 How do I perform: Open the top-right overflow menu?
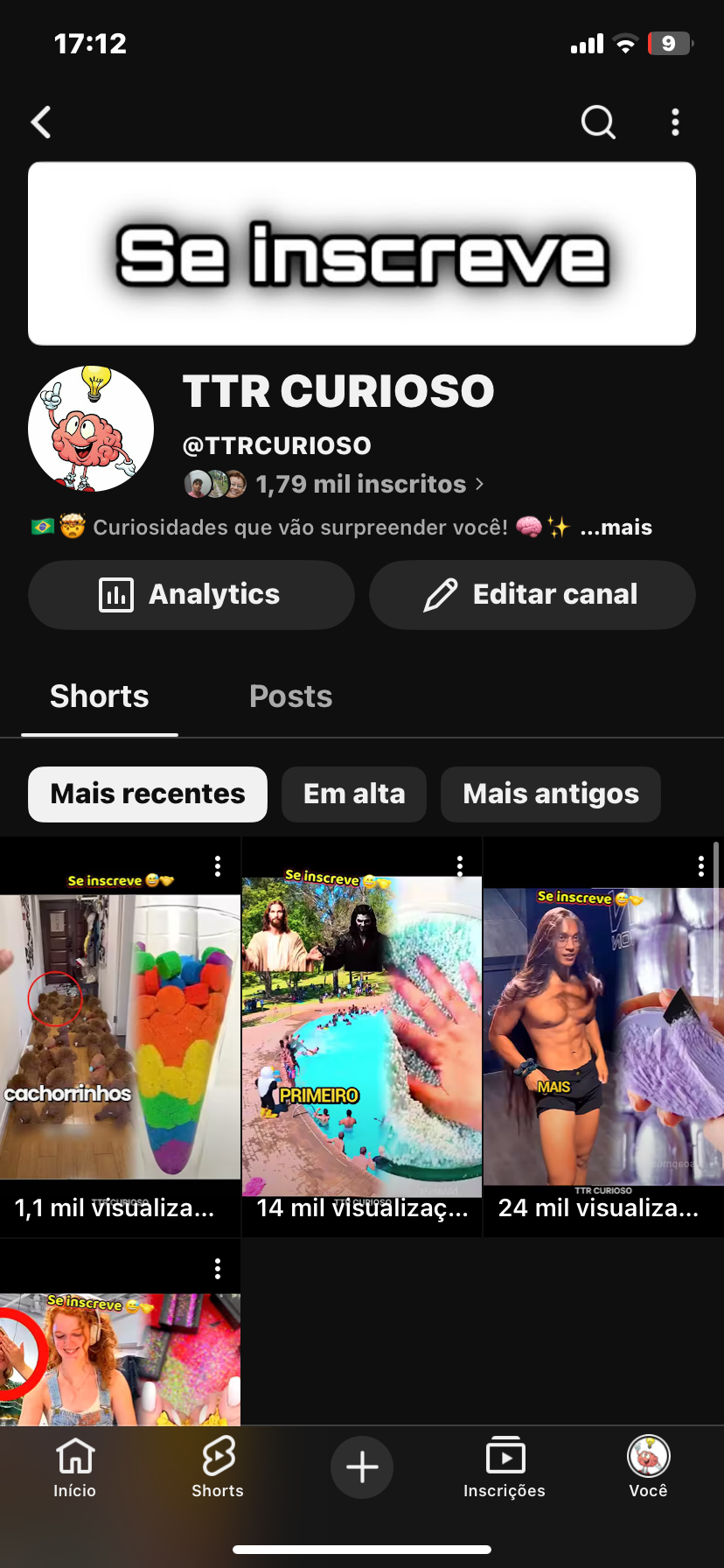coord(675,122)
